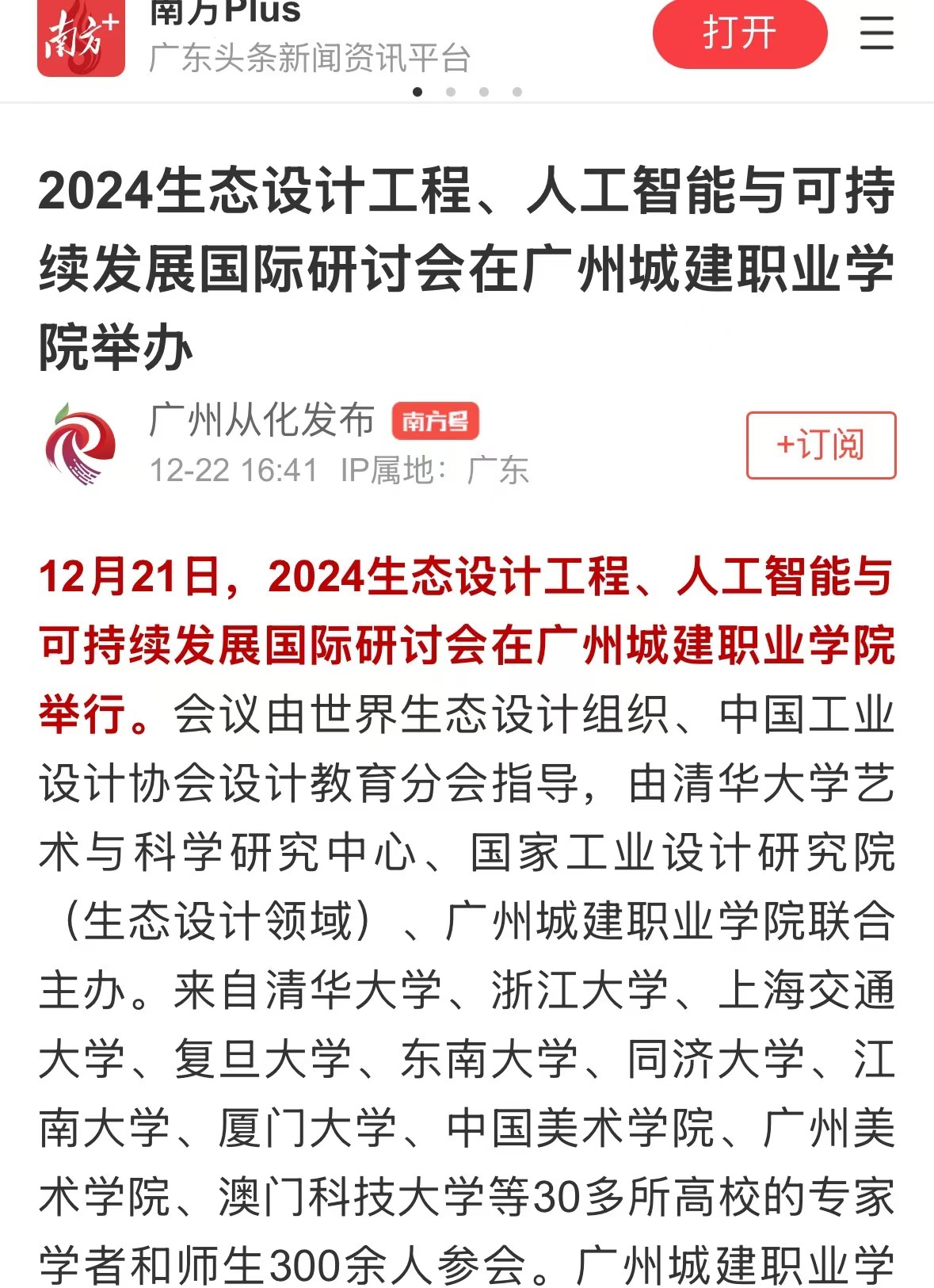Open the 广州从化发布 publisher profile

pyautogui.click(x=261, y=419)
